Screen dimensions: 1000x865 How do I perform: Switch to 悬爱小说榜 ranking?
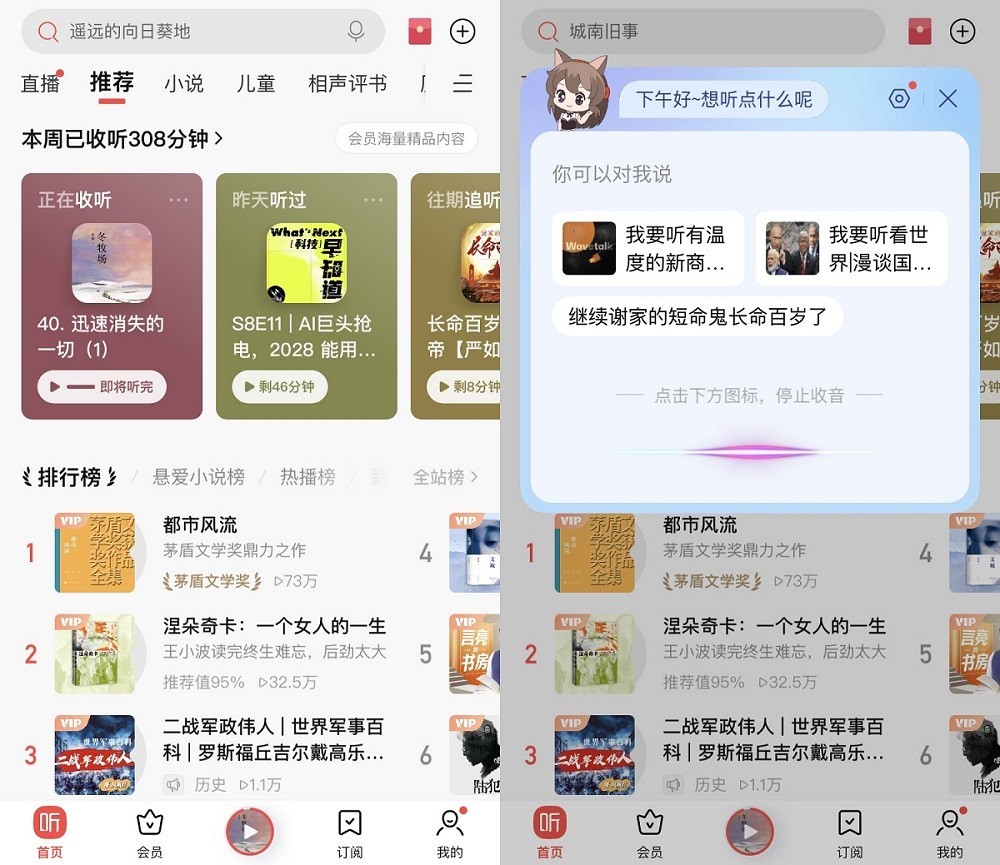coord(198,477)
